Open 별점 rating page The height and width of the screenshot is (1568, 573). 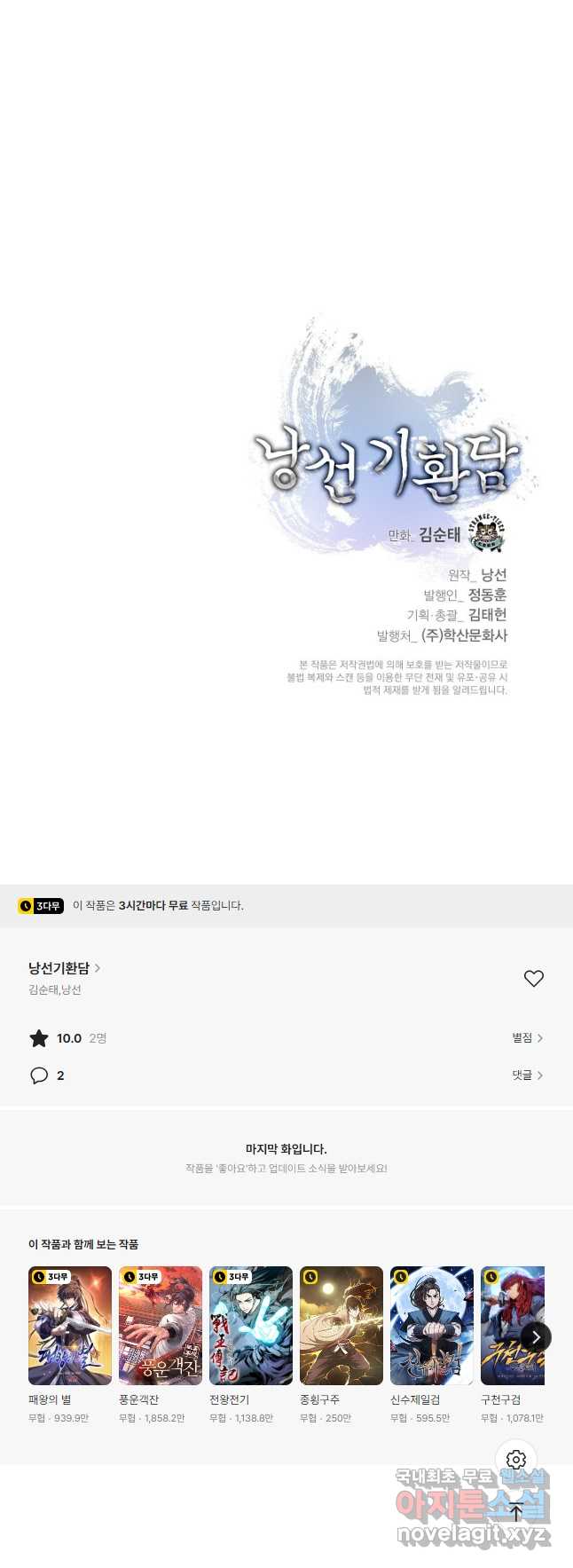tap(527, 1037)
